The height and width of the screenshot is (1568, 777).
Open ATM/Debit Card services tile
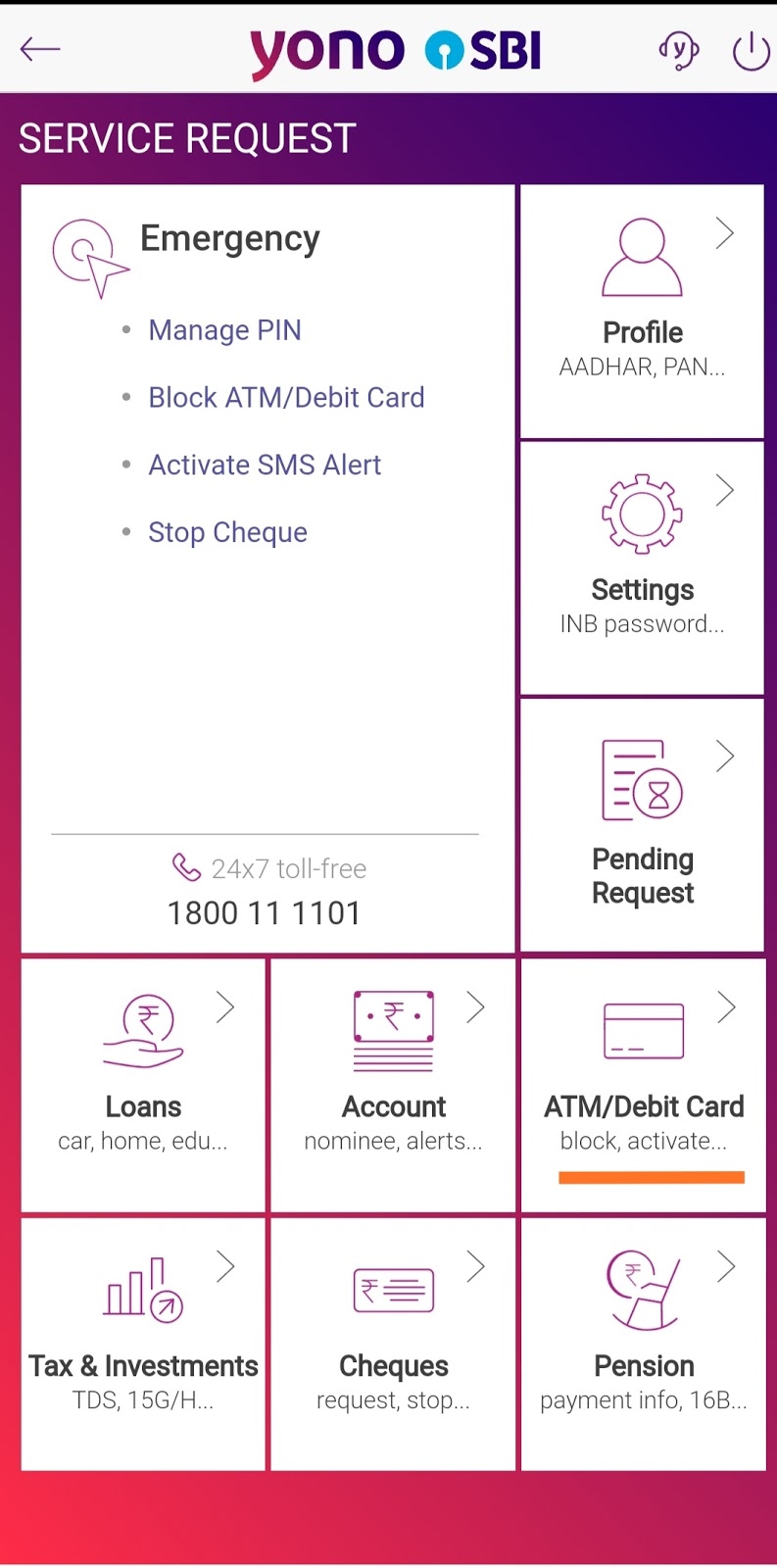click(644, 1085)
